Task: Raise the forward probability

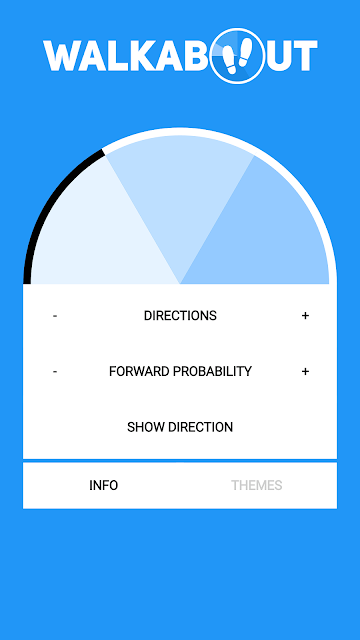Action: point(305,371)
